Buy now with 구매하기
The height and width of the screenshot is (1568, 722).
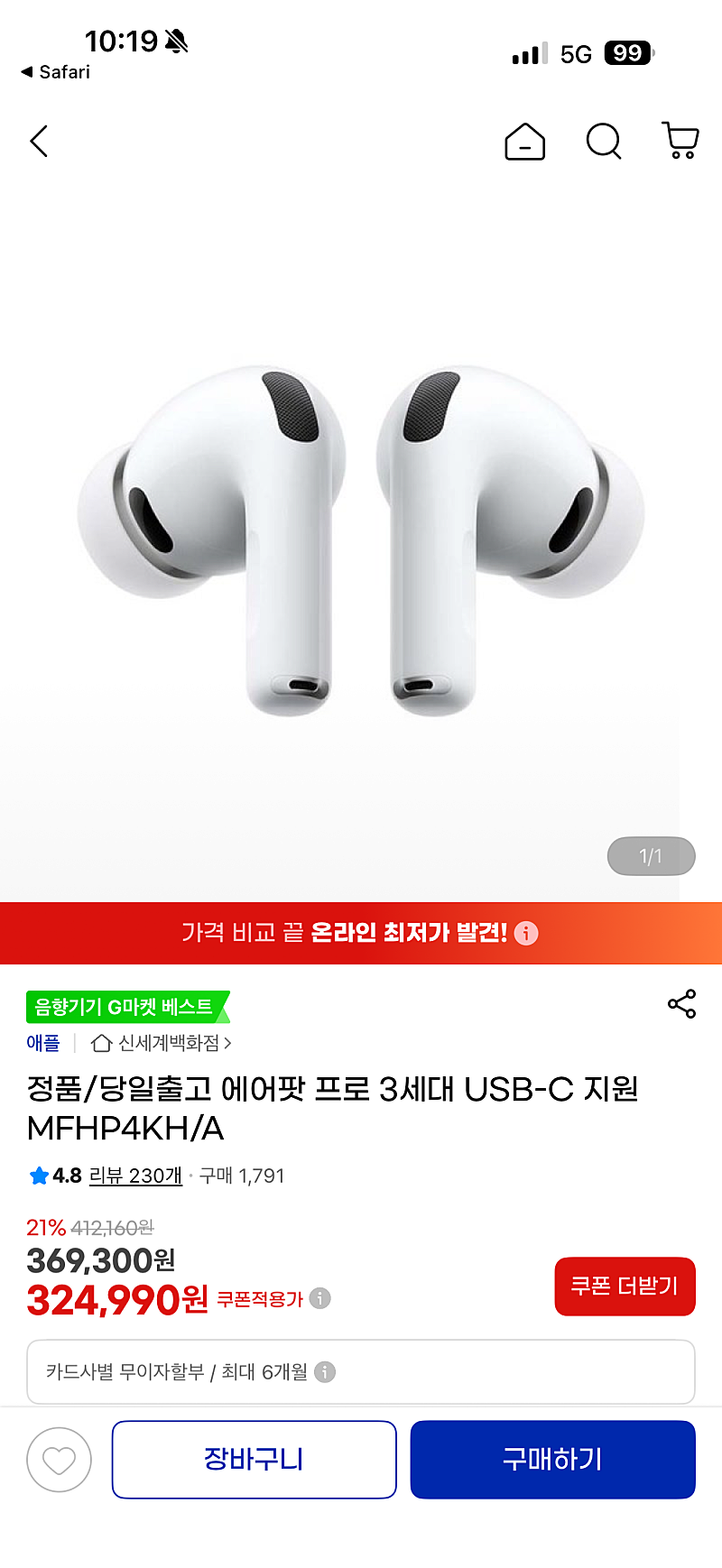click(x=552, y=1460)
